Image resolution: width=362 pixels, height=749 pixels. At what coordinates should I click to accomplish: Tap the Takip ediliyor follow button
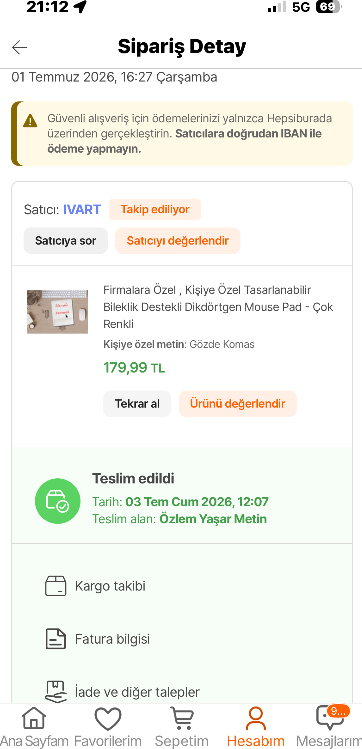[x=155, y=209]
